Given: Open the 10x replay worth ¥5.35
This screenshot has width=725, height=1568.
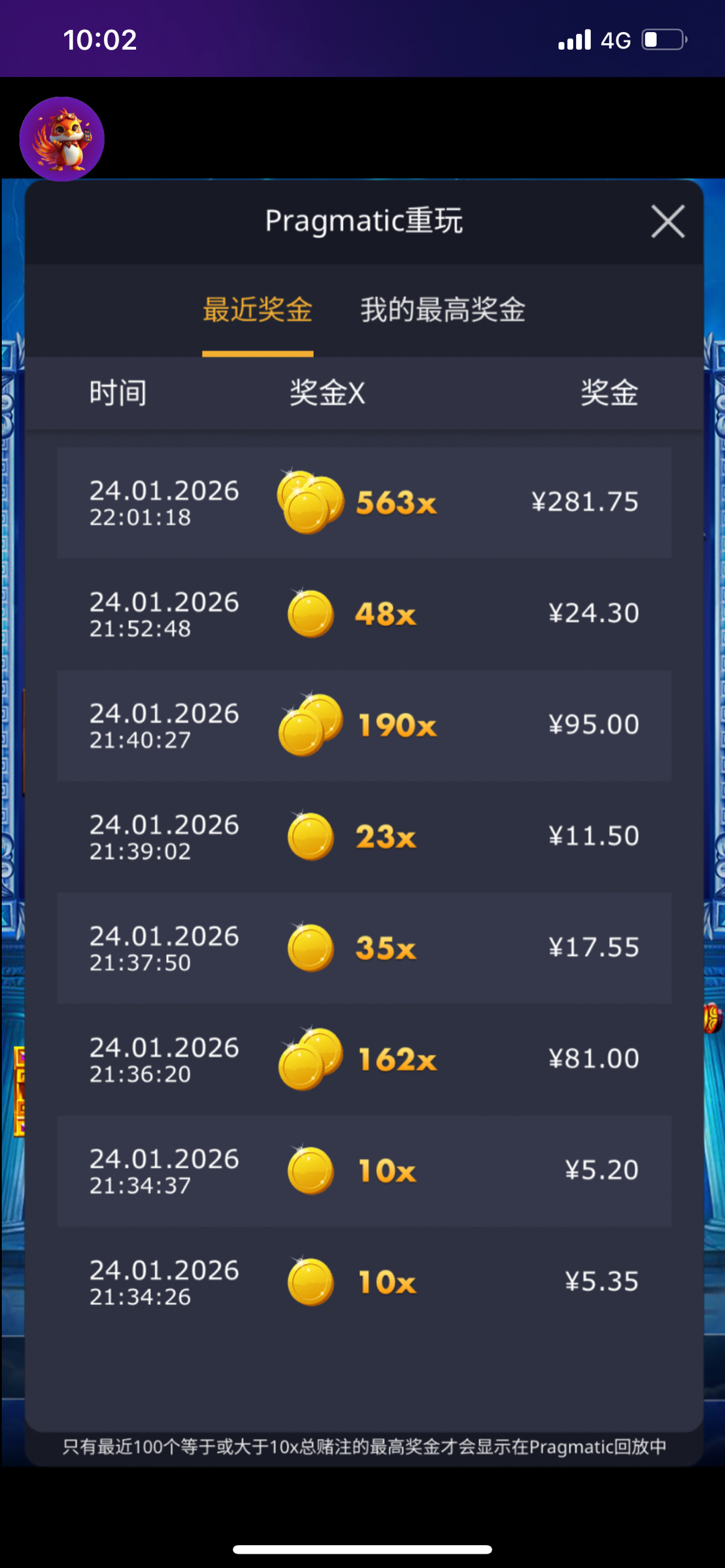Looking at the screenshot, I should tap(363, 1282).
